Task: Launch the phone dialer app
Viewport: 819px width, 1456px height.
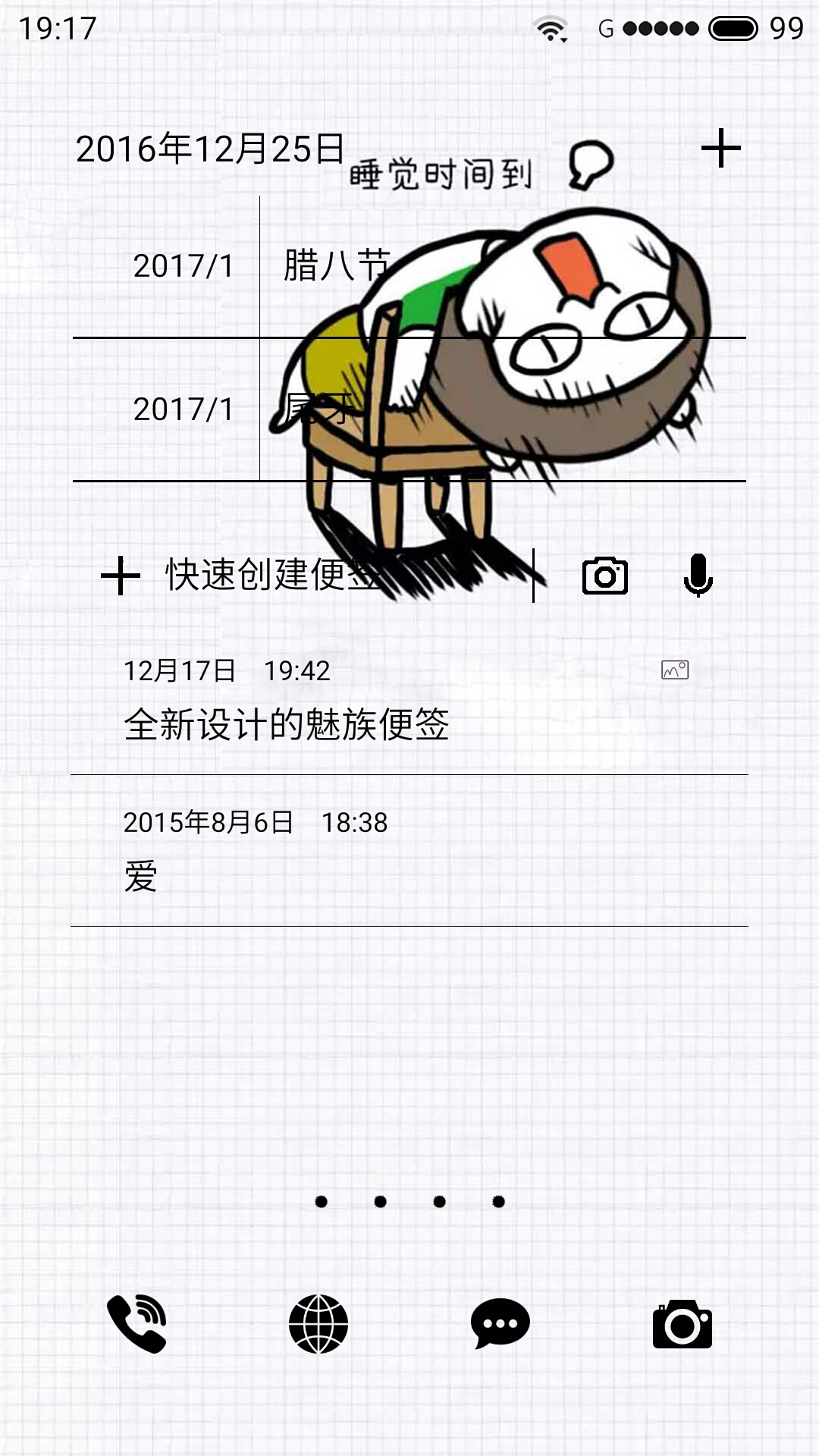Action: pos(136,1324)
